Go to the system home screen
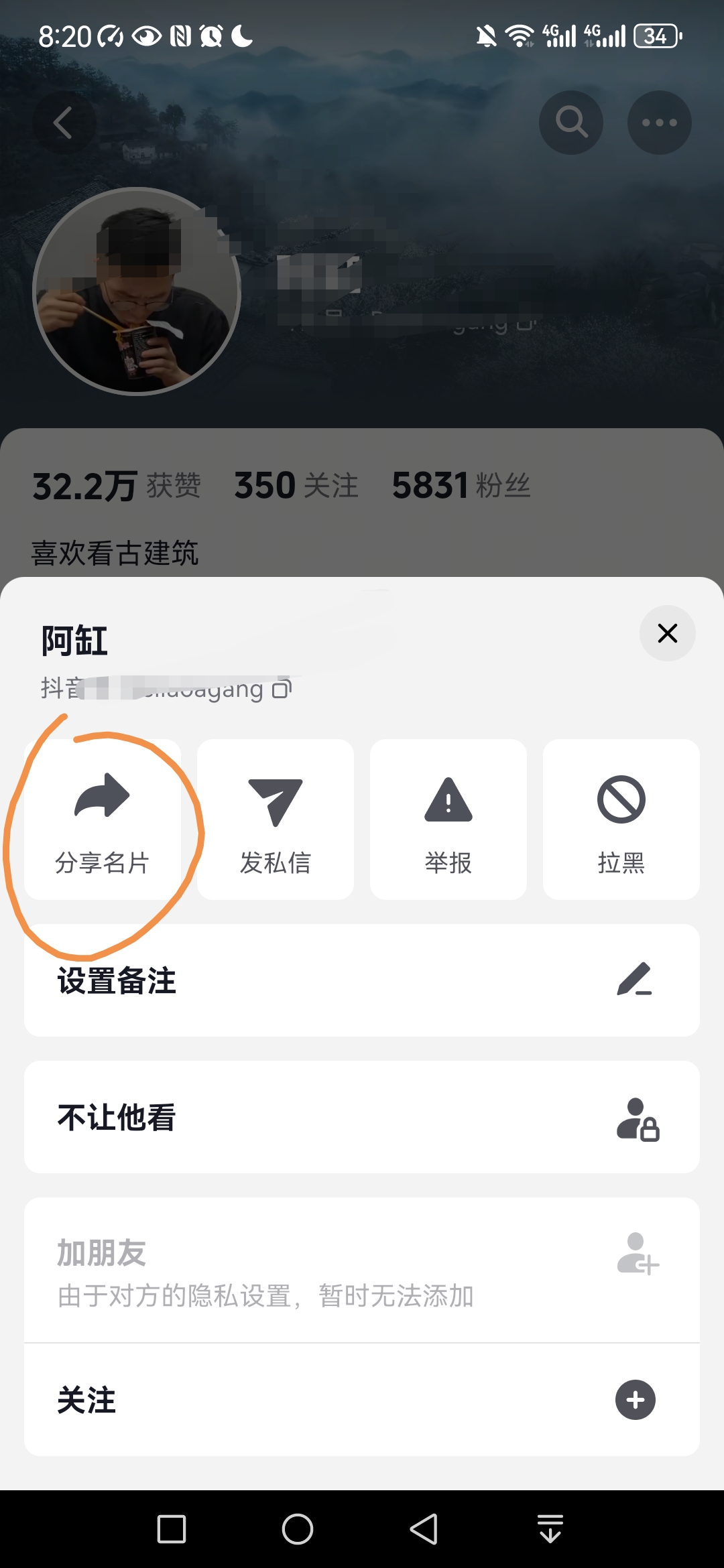The width and height of the screenshot is (724, 1568). point(298,1529)
